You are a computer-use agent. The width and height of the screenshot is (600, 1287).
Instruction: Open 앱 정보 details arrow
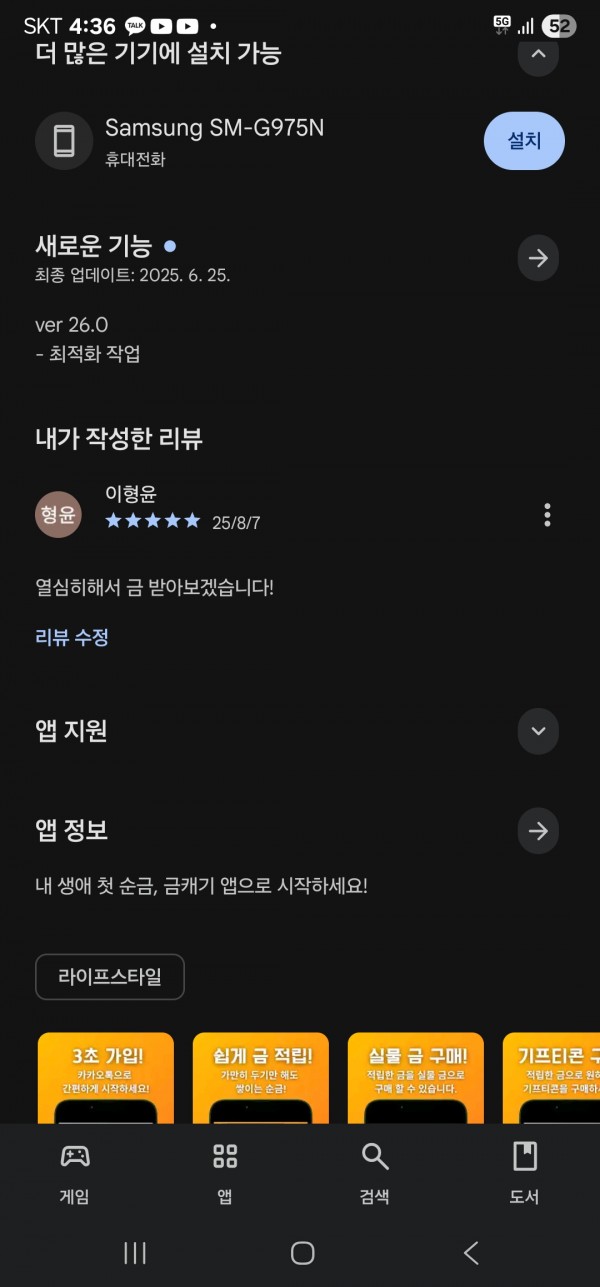coord(538,830)
